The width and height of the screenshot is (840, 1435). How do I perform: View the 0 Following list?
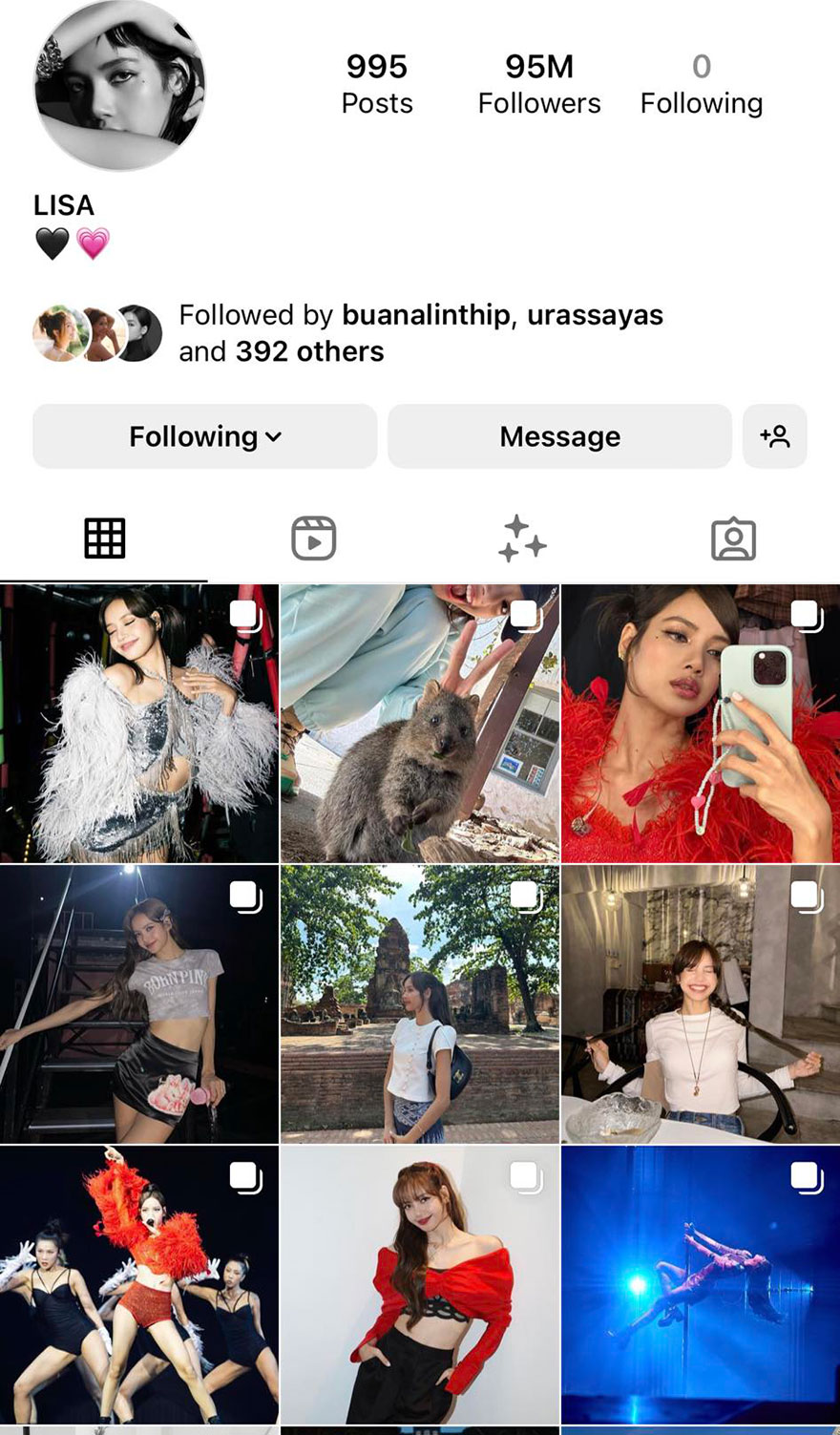(702, 84)
